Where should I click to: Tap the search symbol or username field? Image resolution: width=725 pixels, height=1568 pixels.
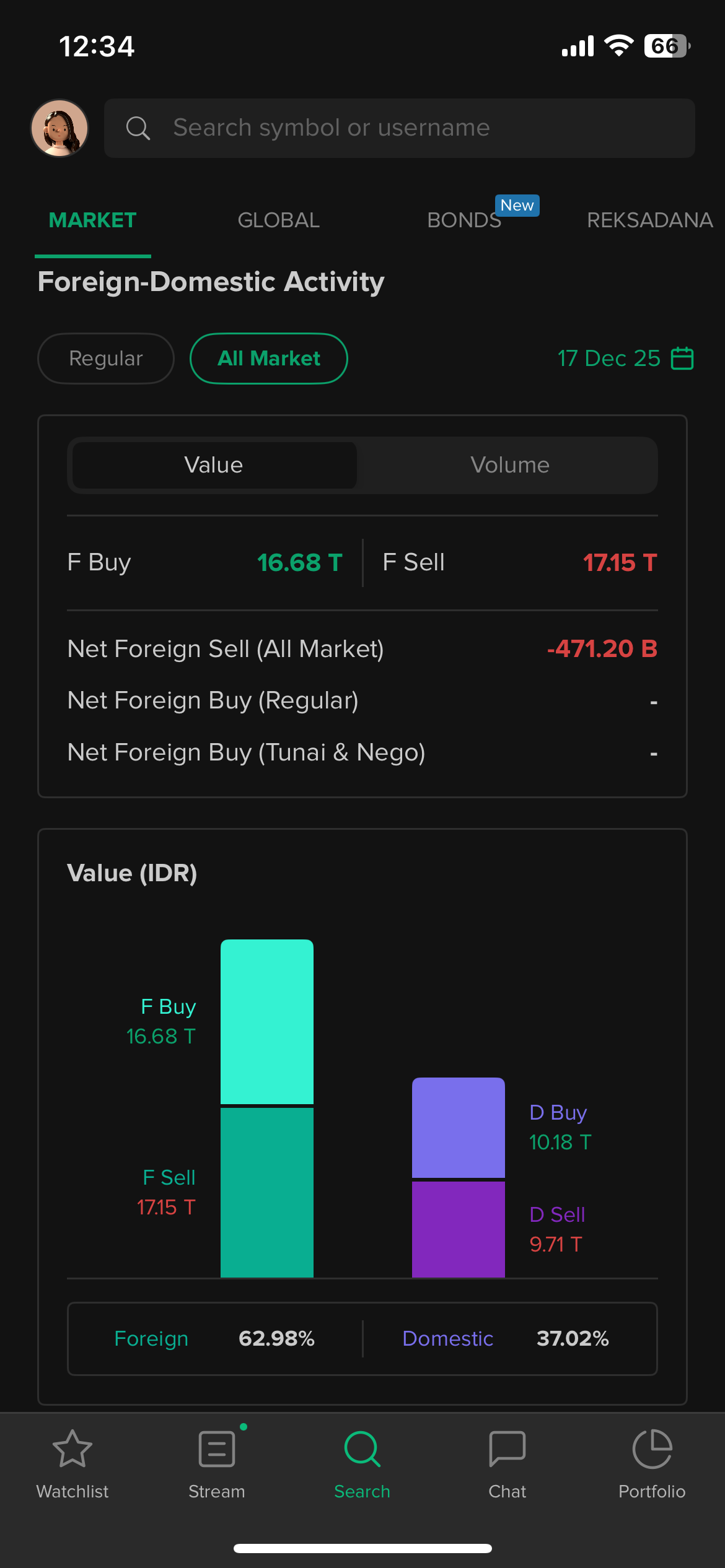[399, 128]
